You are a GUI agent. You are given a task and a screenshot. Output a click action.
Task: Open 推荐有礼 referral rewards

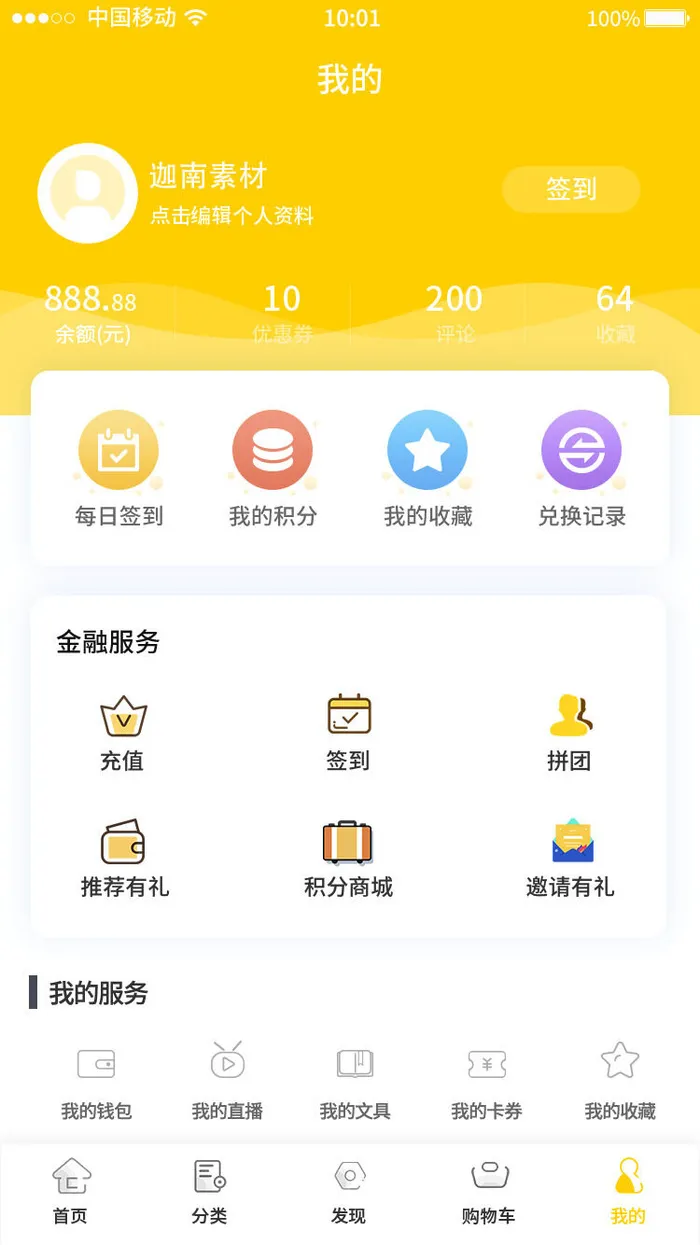click(124, 858)
